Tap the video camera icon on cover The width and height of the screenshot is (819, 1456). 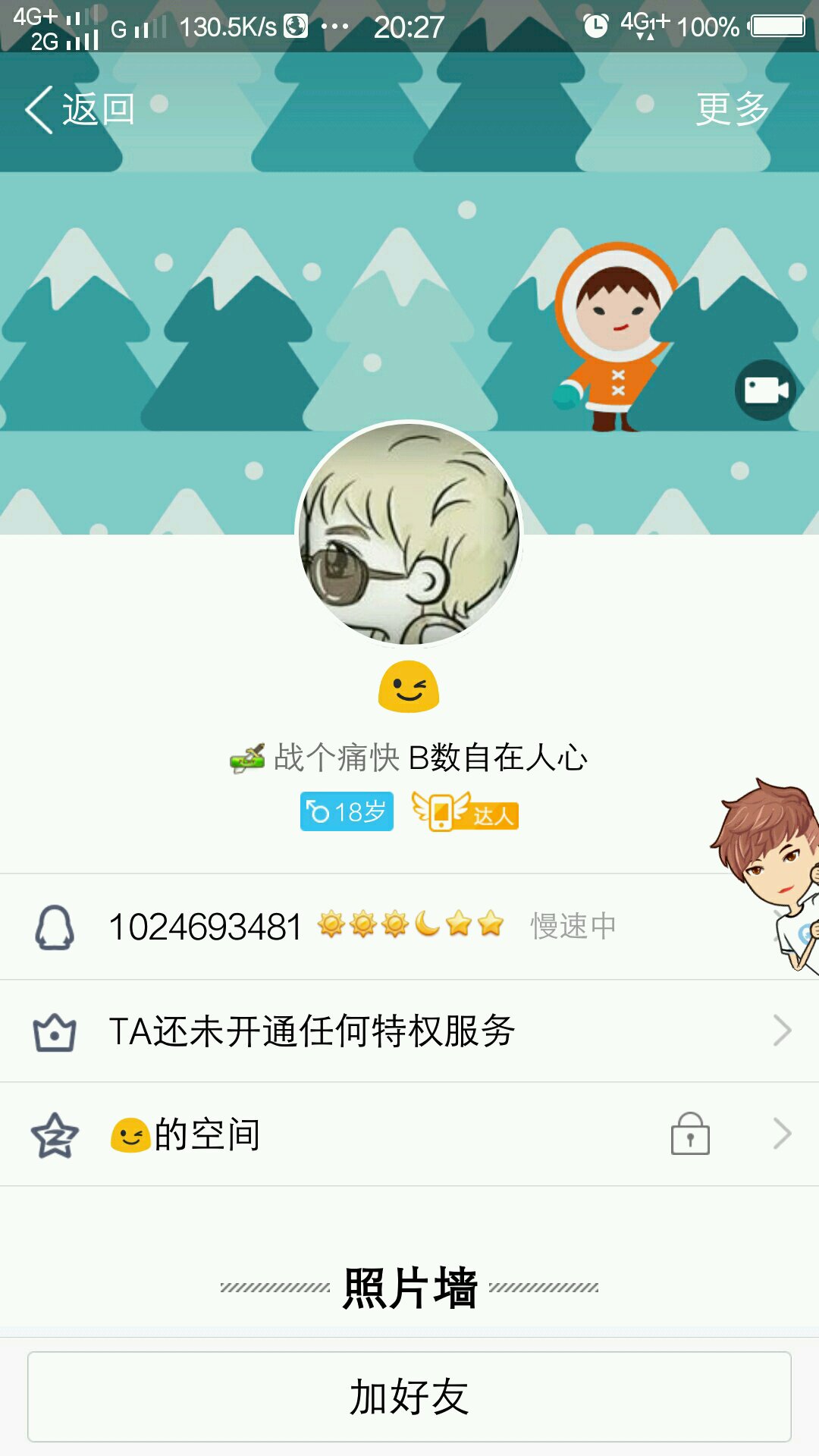(765, 390)
